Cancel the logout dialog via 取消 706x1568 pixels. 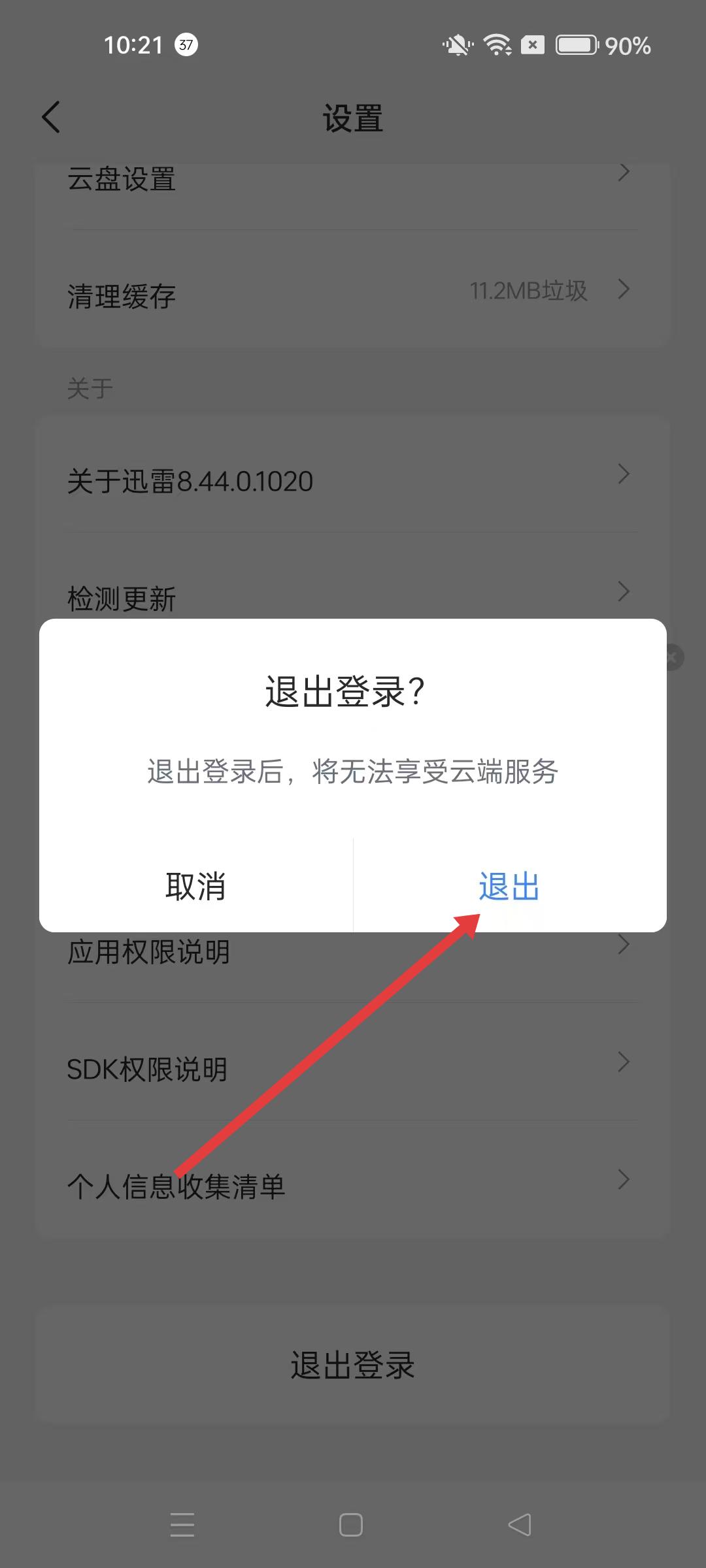(x=195, y=887)
